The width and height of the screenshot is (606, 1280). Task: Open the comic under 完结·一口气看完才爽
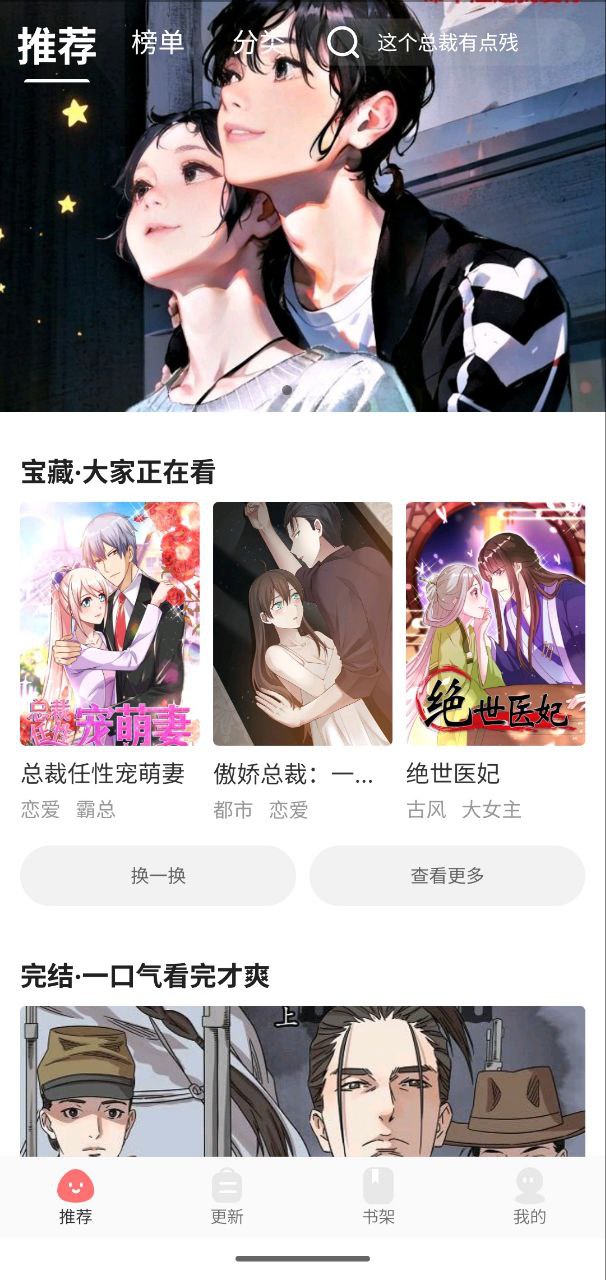302,1080
